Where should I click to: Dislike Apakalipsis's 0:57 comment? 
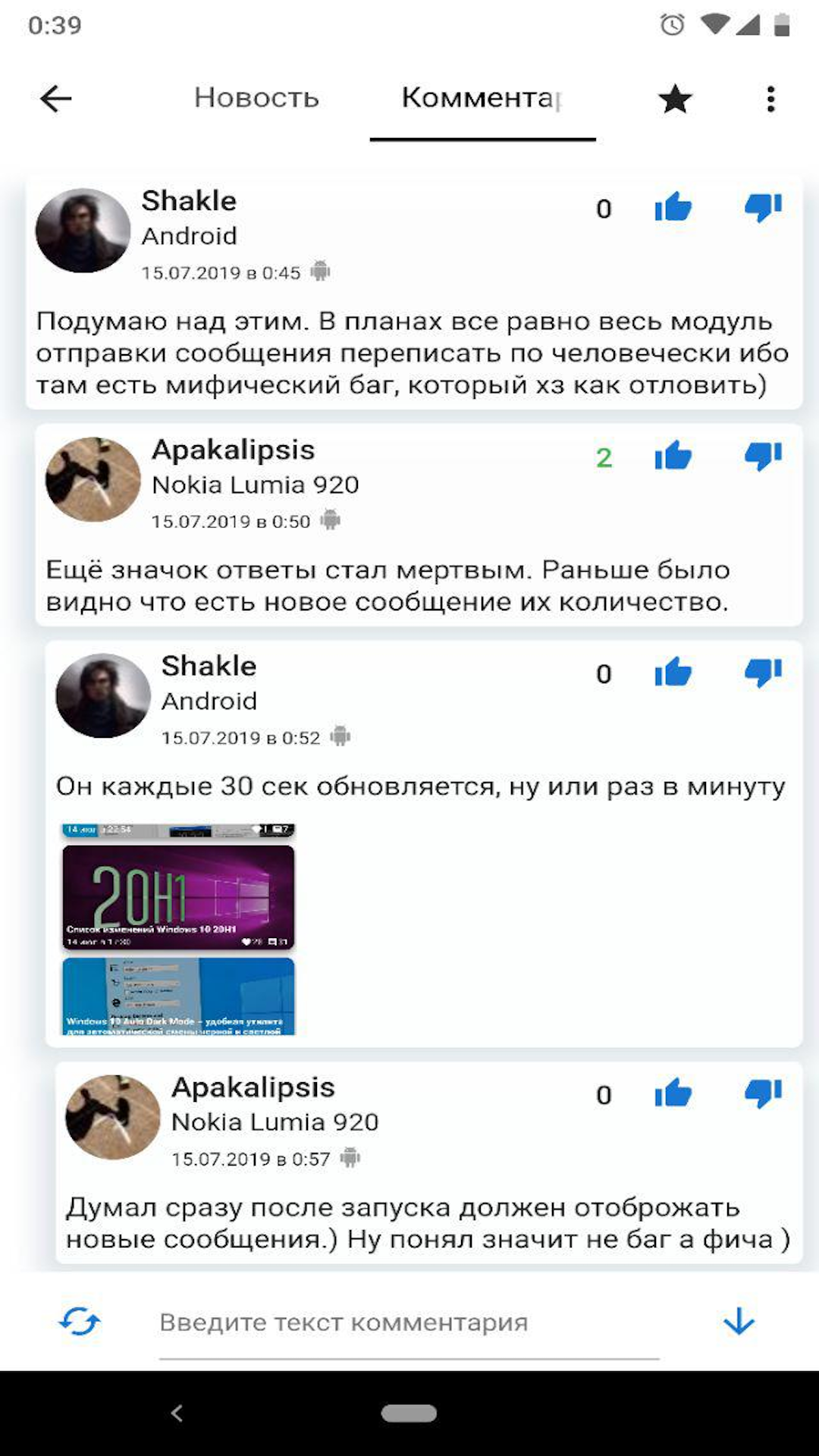[763, 1094]
